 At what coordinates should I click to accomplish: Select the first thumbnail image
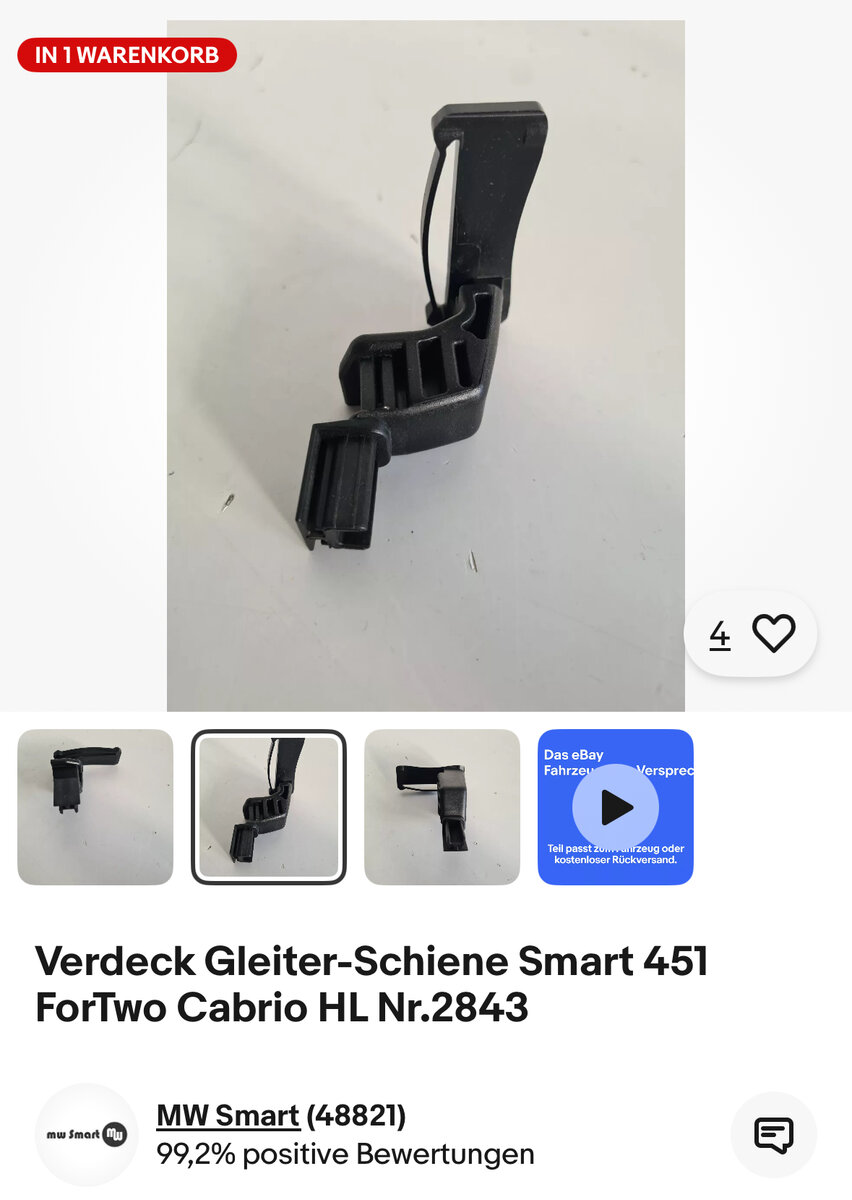(95, 807)
